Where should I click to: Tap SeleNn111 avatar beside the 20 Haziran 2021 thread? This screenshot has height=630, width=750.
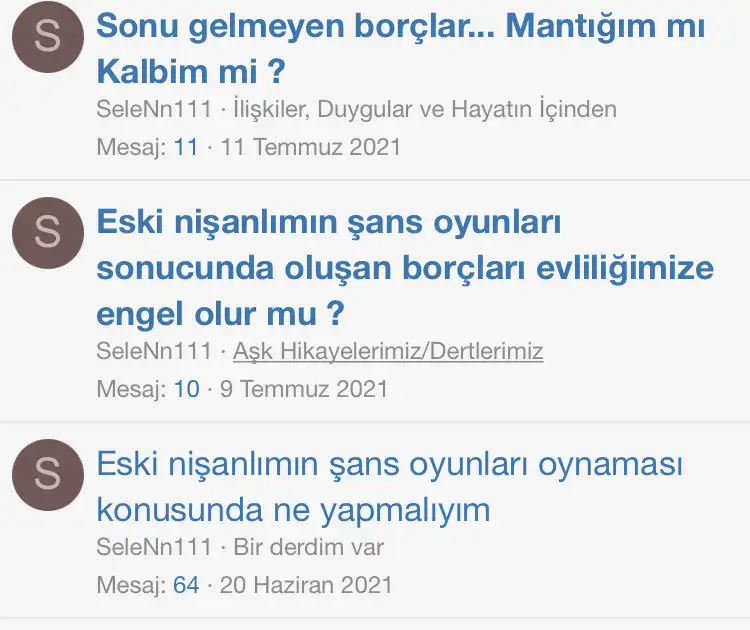point(47,474)
